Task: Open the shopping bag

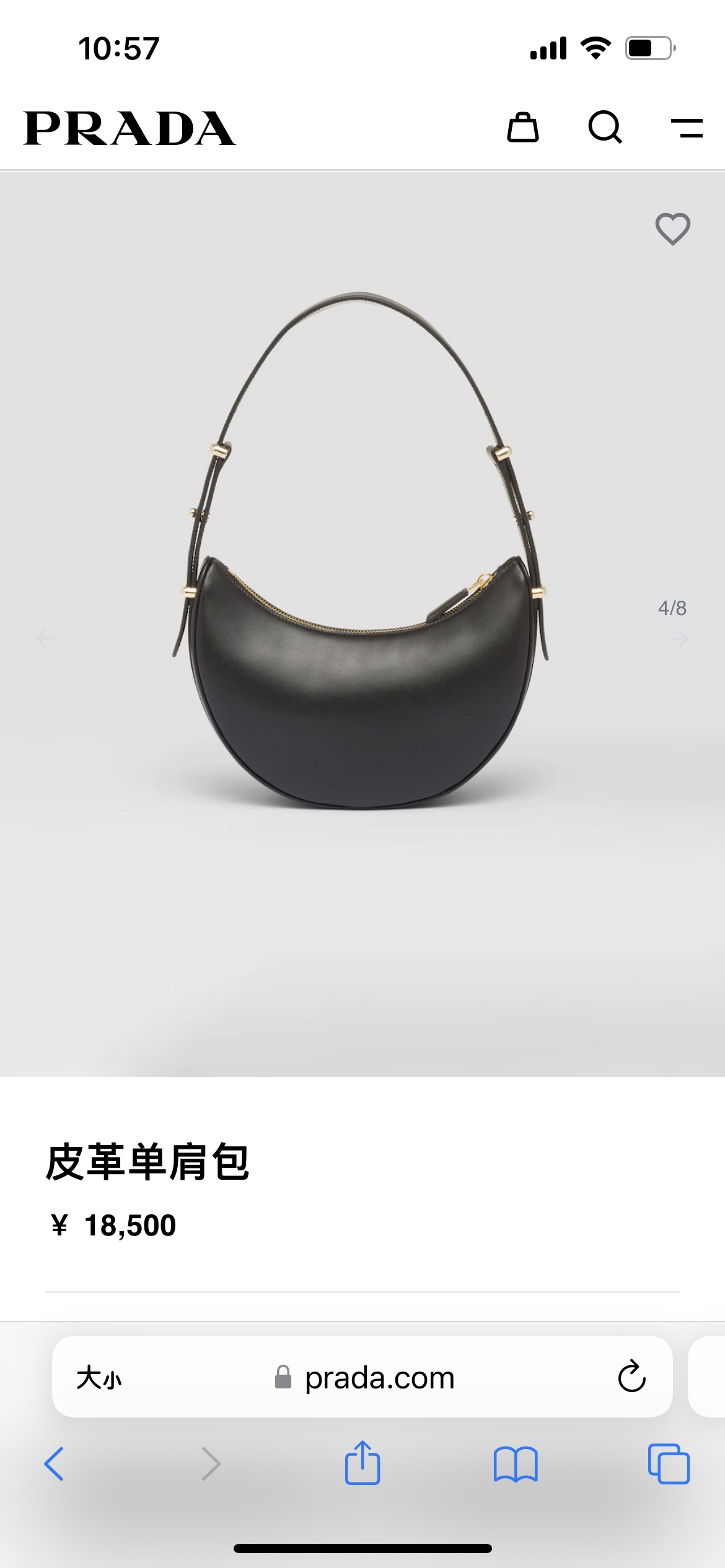Action: (x=523, y=128)
